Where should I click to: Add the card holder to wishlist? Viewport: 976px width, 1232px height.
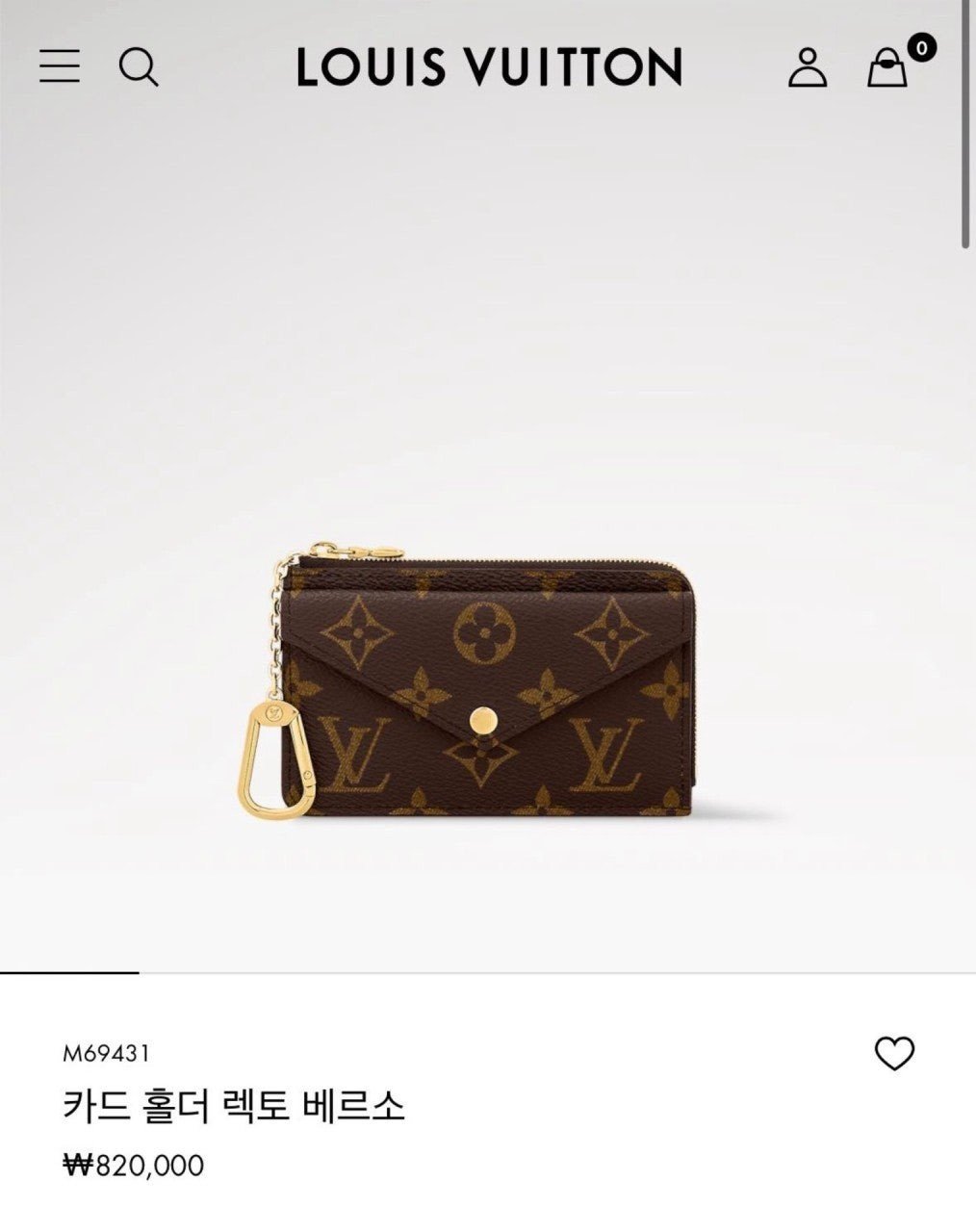coord(893,1054)
